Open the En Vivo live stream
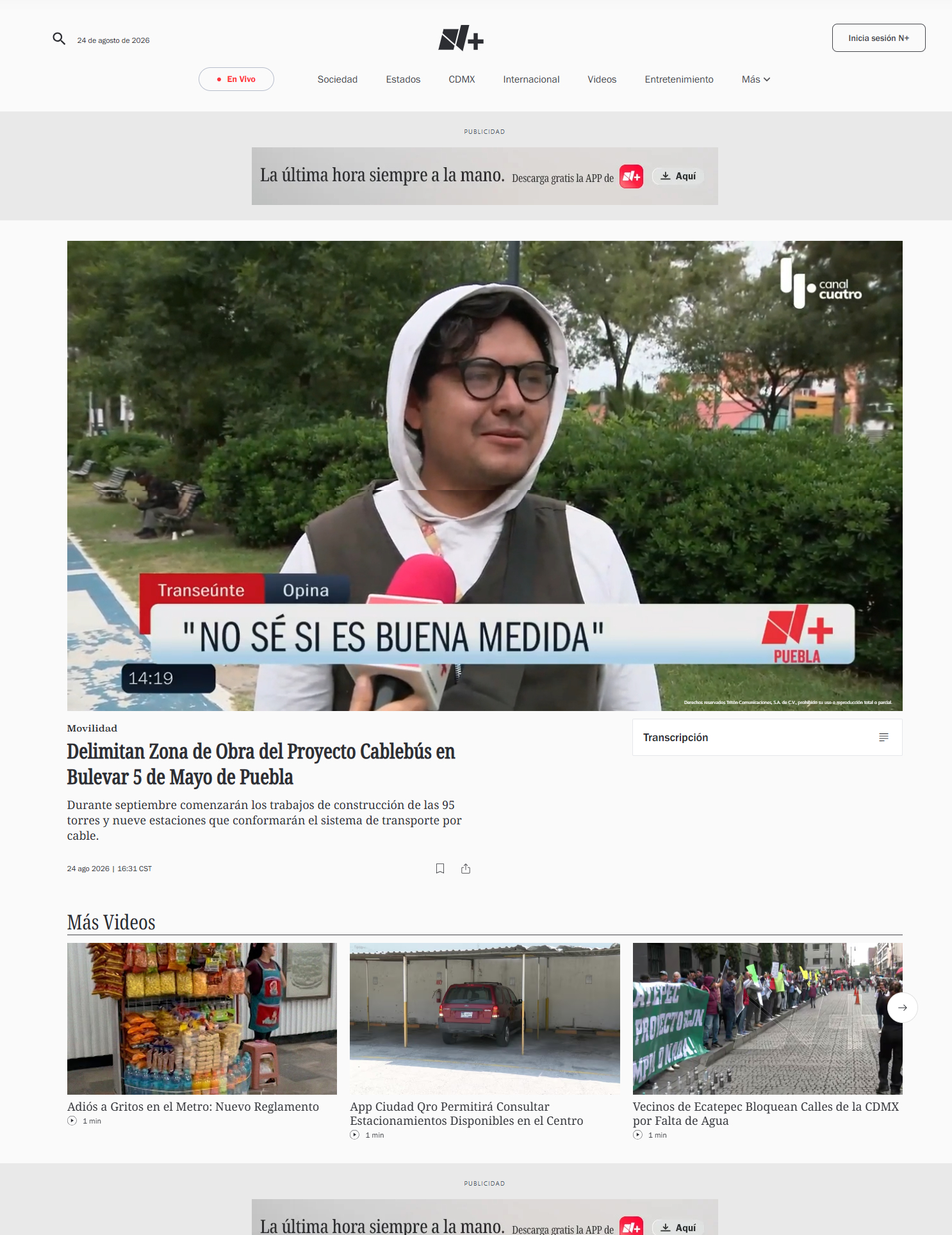Screen dimensions: 952x1235 coord(236,79)
